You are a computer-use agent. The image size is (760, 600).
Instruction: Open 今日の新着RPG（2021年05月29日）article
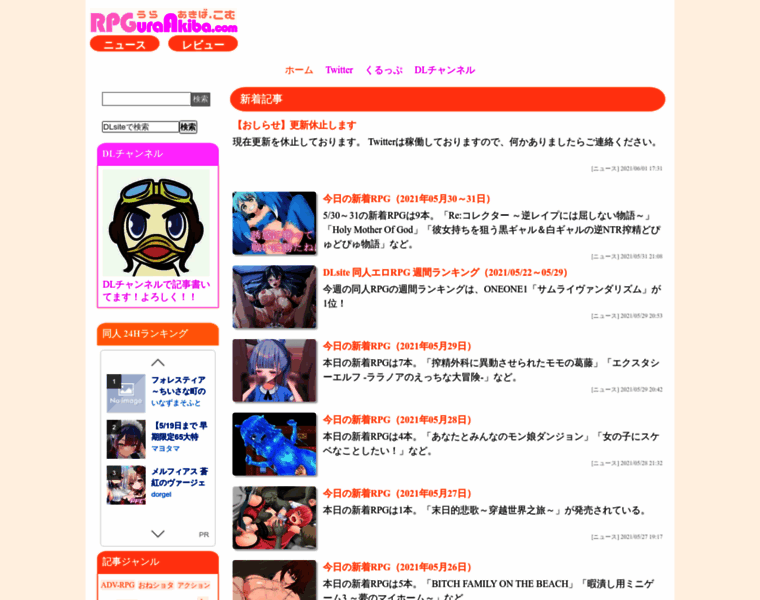click(x=397, y=346)
